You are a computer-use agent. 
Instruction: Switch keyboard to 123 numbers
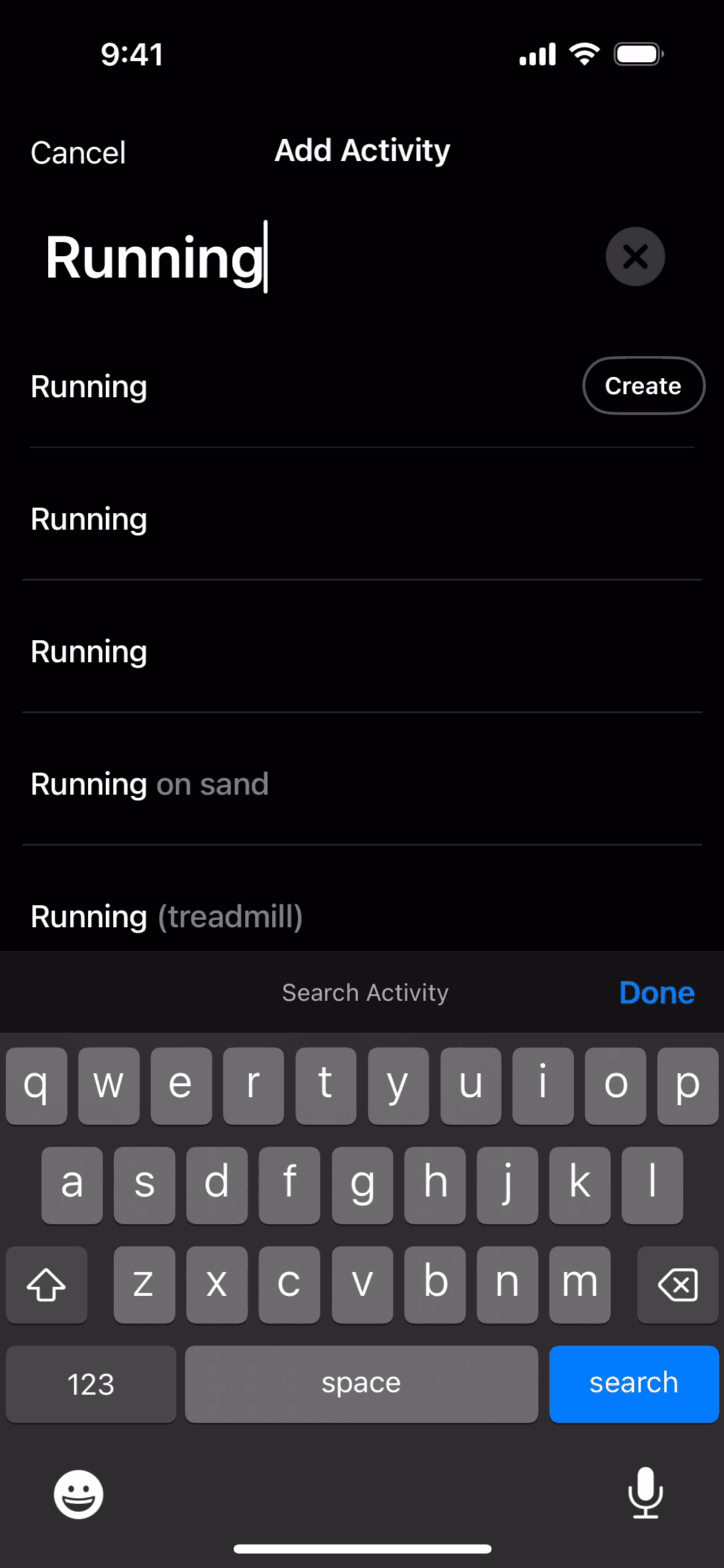(x=91, y=1384)
